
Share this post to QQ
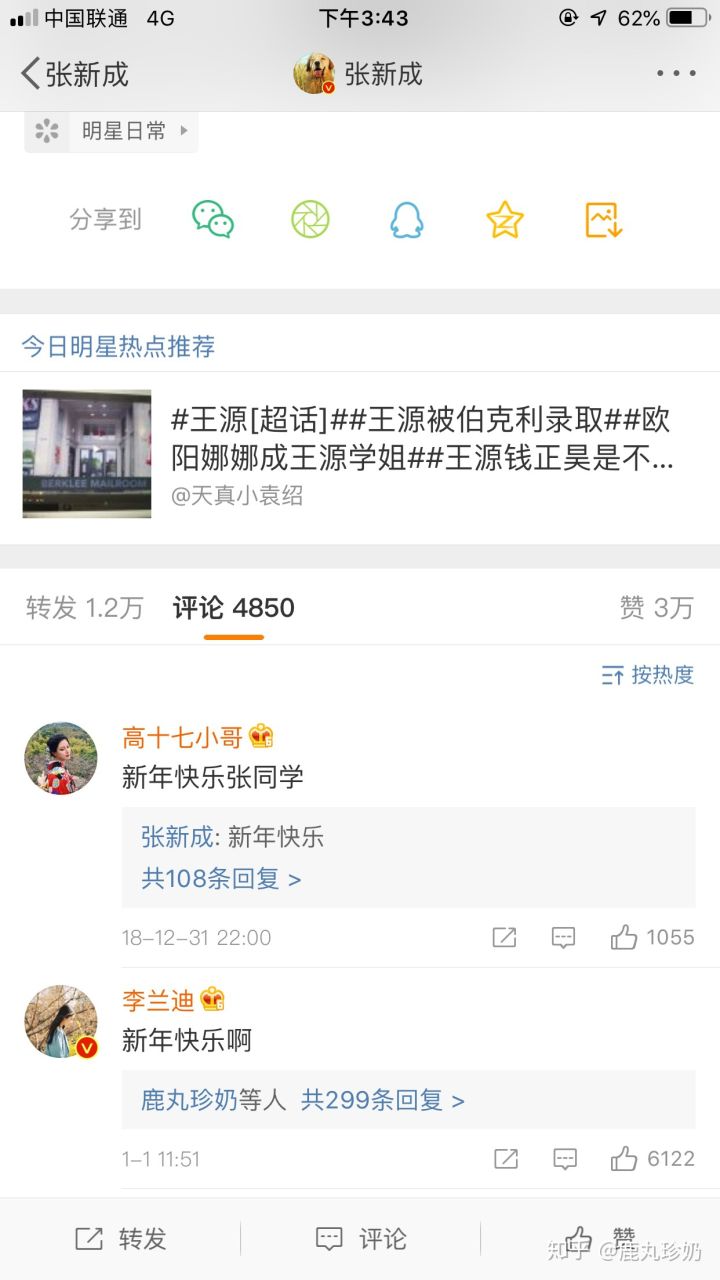[x=407, y=219]
